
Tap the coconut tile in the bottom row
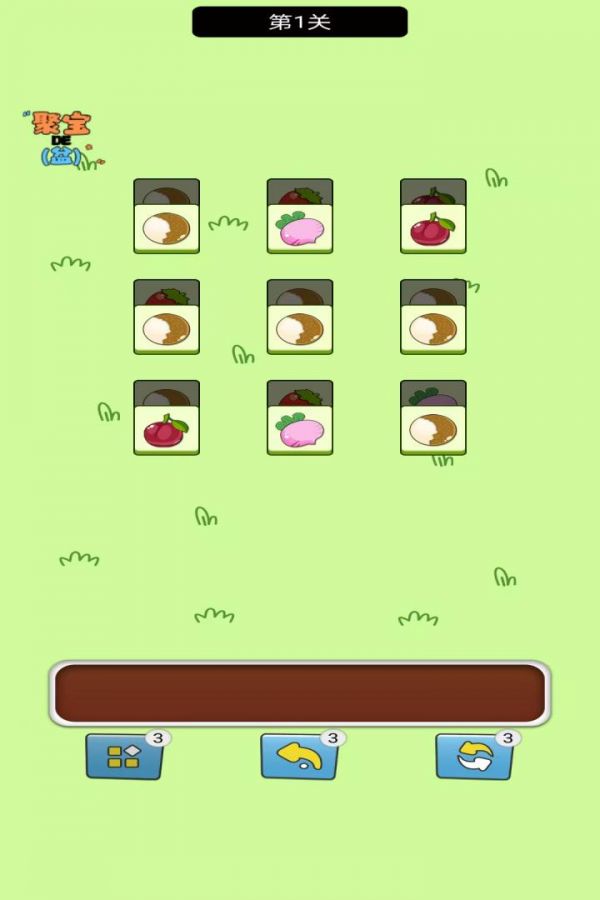pos(433,431)
